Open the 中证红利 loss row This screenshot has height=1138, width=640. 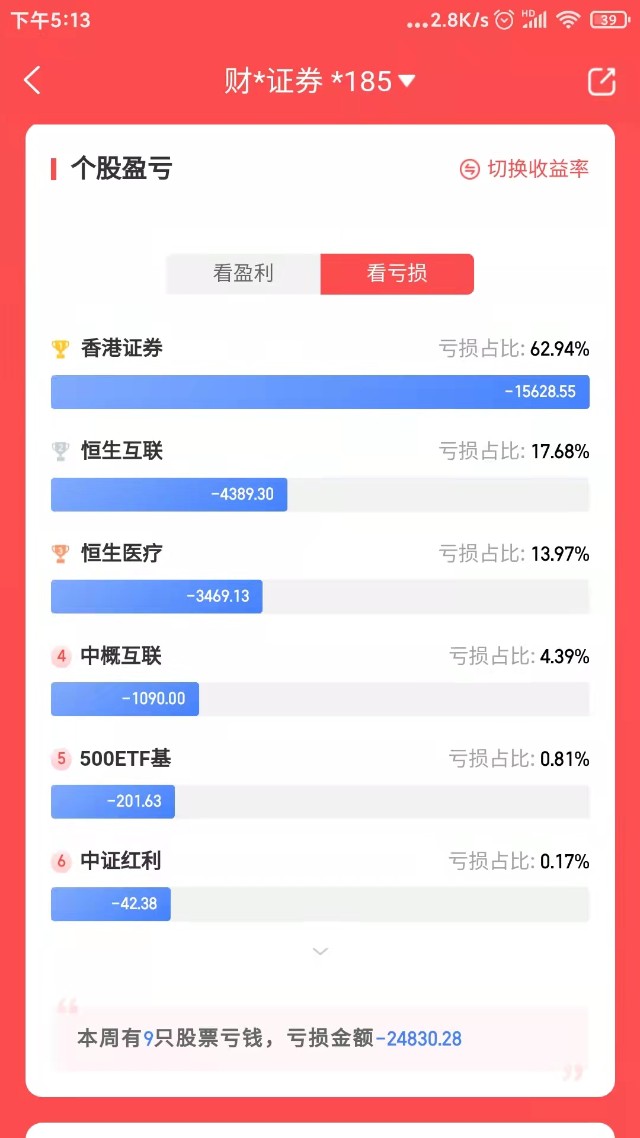point(320,885)
